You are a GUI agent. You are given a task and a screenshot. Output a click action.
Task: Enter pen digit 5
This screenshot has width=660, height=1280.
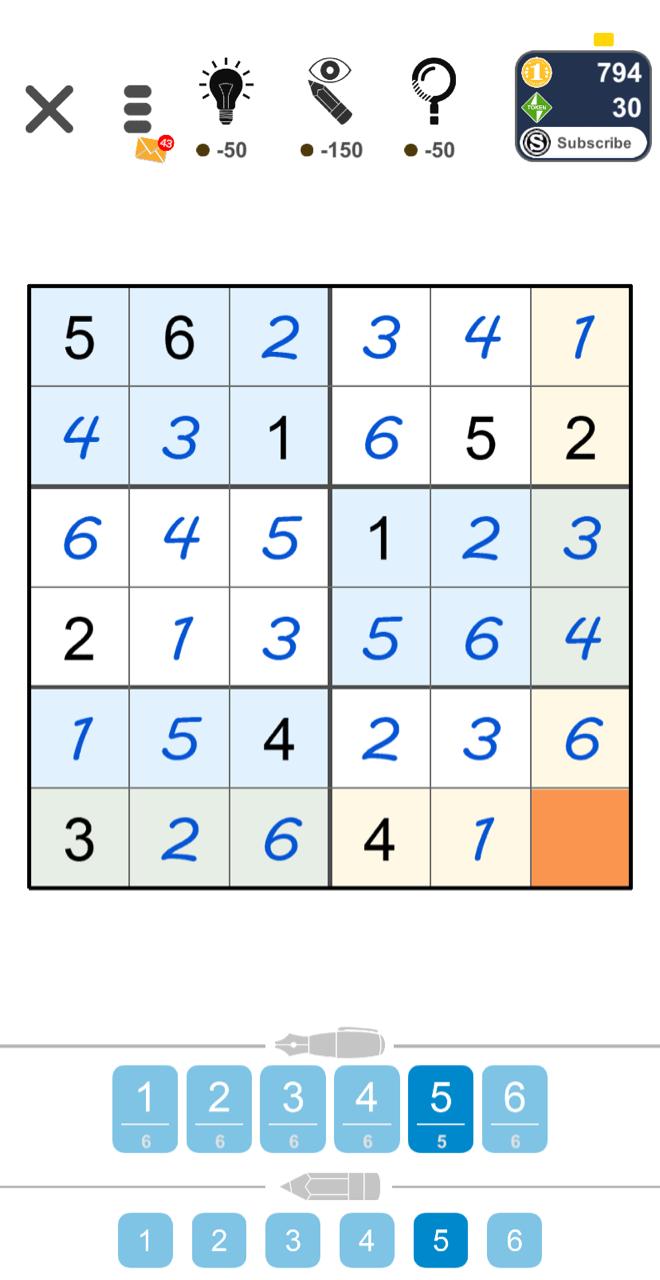441,1108
